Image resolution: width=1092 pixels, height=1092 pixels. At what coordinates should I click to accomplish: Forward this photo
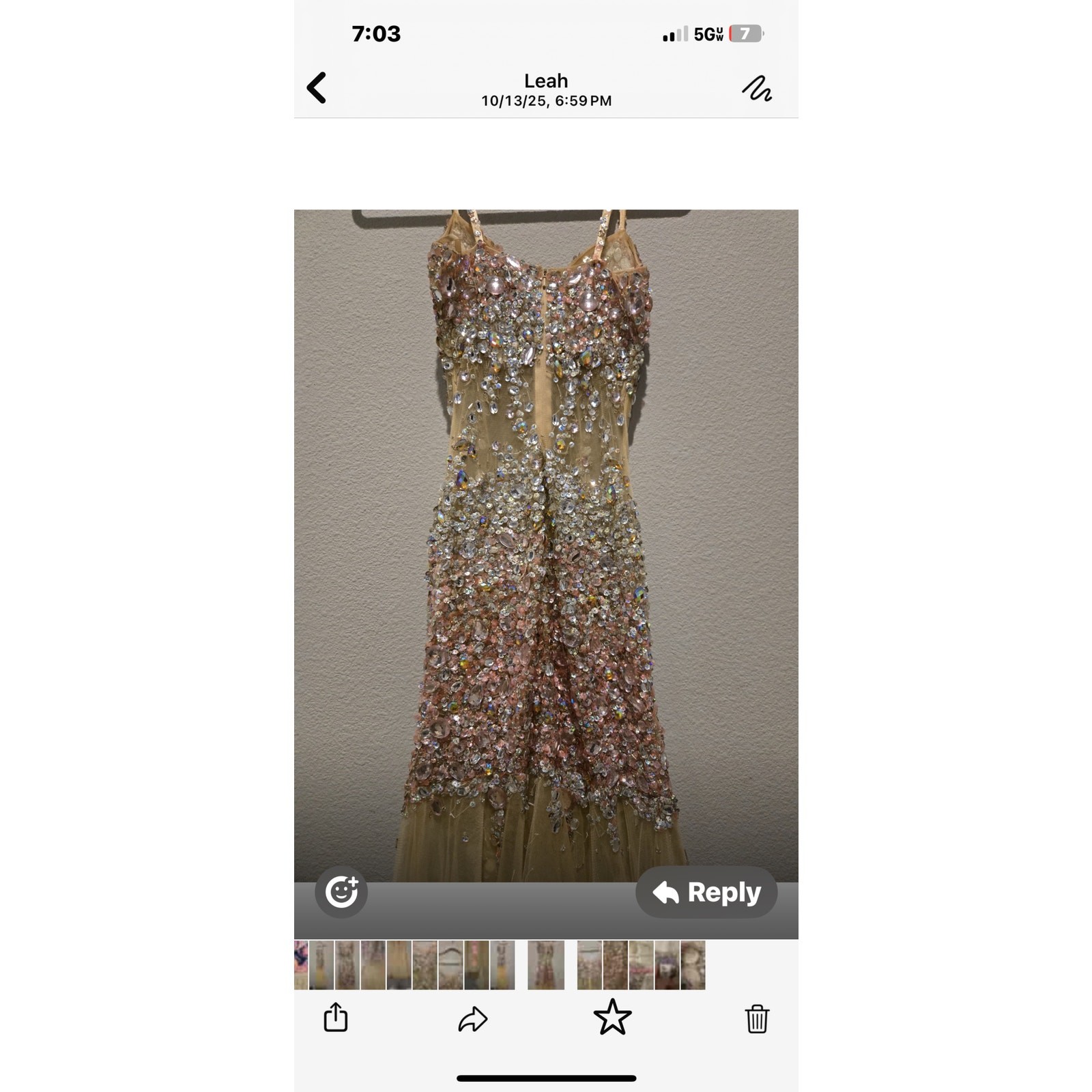tap(472, 1019)
